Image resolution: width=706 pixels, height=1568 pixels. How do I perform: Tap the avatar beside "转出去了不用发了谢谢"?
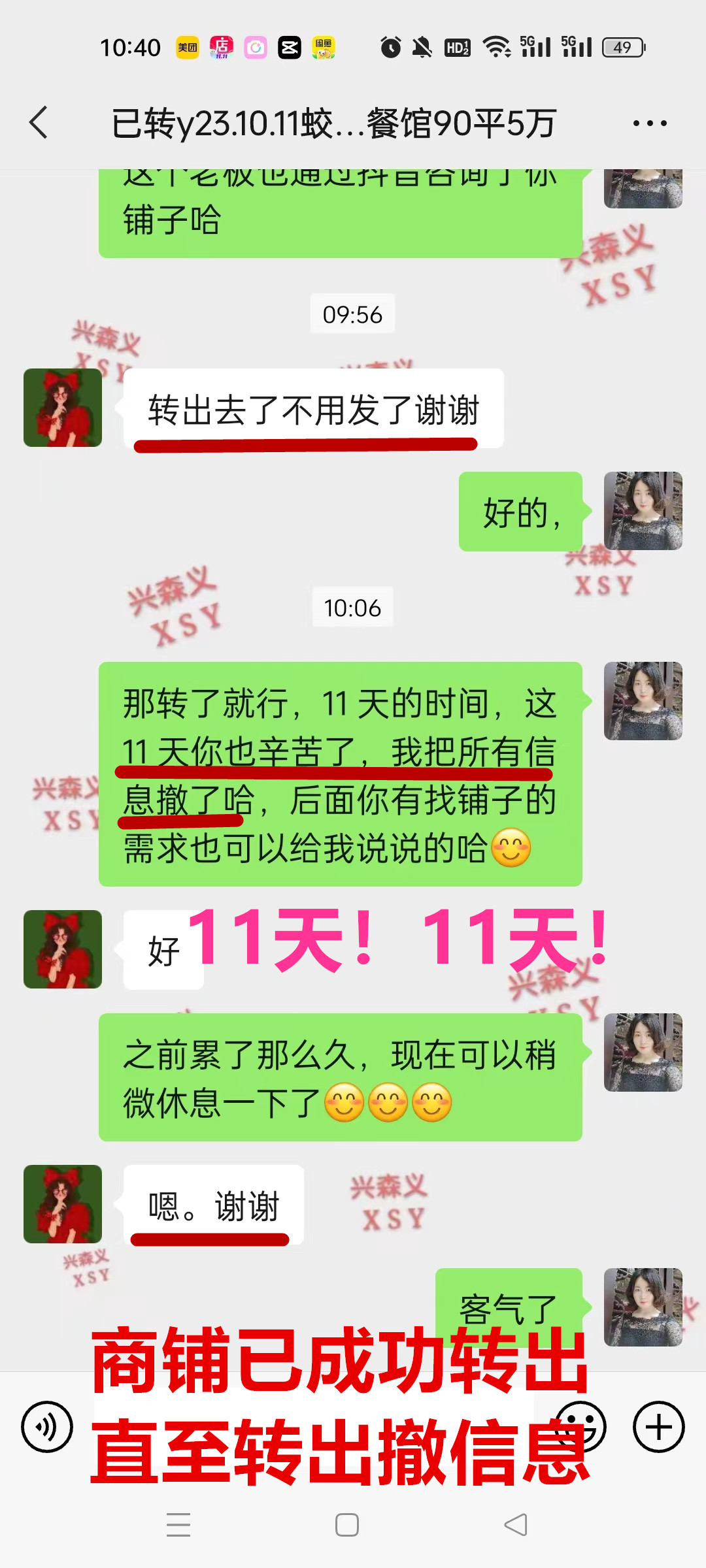coord(63,408)
